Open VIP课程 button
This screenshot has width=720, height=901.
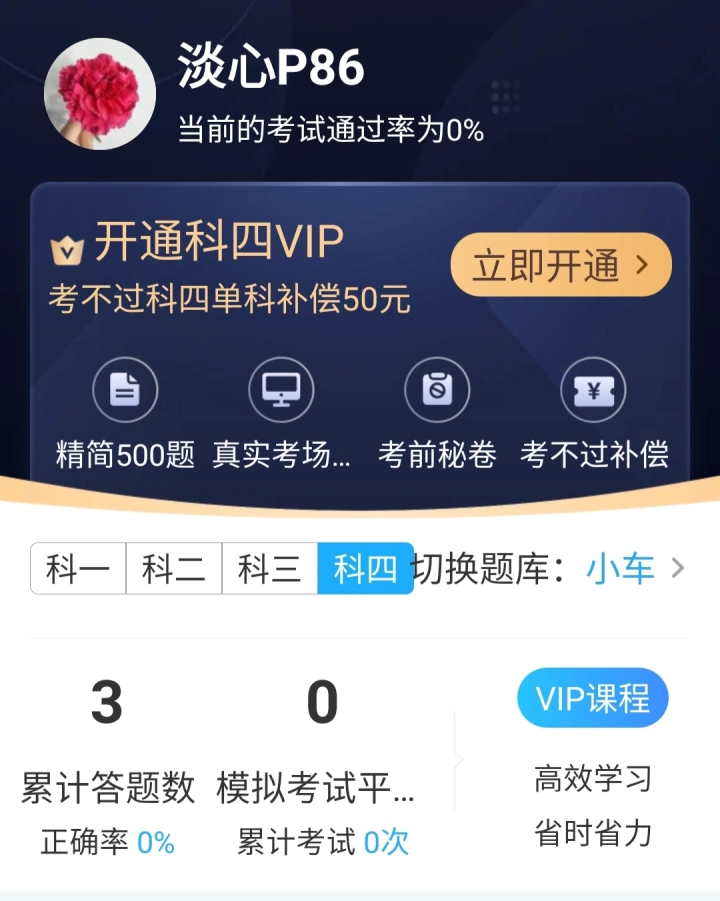click(592, 698)
